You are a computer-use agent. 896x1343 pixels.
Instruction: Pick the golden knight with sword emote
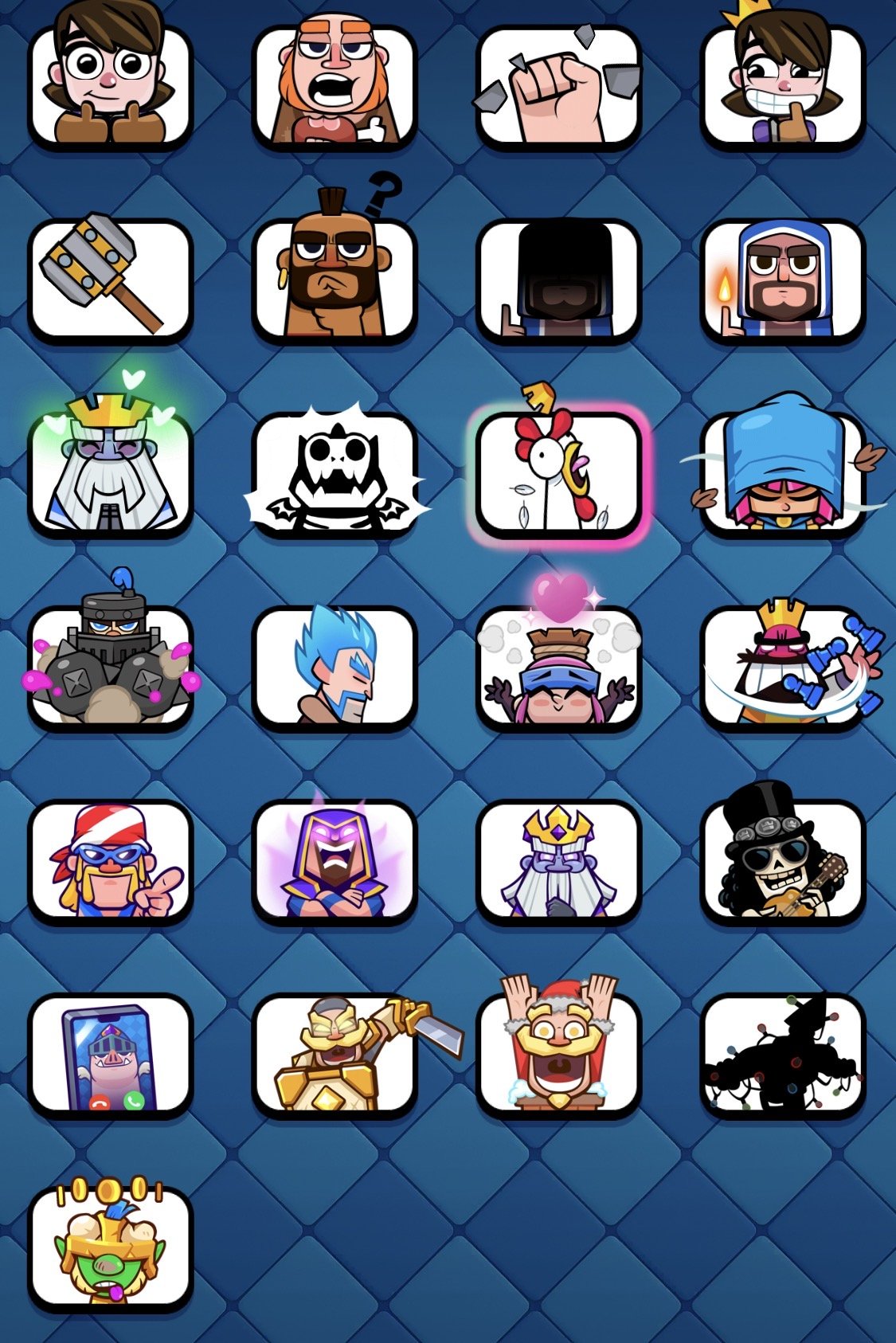click(335, 1053)
